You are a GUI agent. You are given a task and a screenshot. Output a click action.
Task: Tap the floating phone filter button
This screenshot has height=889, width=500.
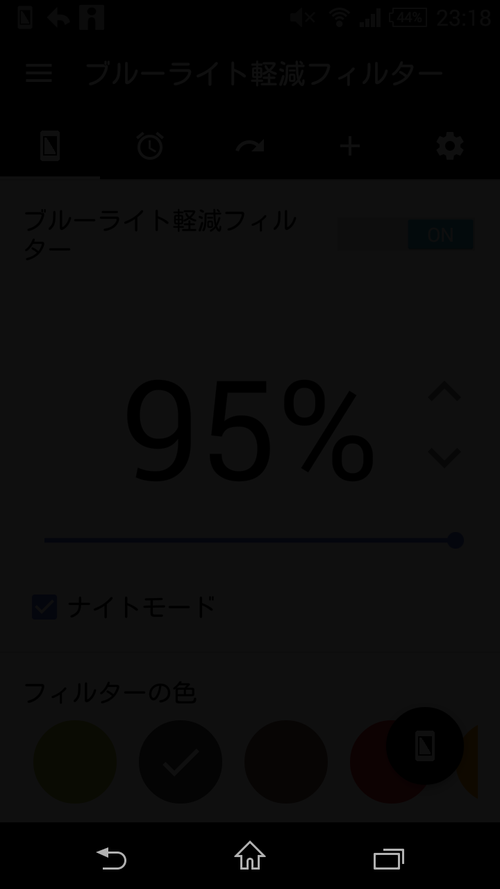pos(425,746)
